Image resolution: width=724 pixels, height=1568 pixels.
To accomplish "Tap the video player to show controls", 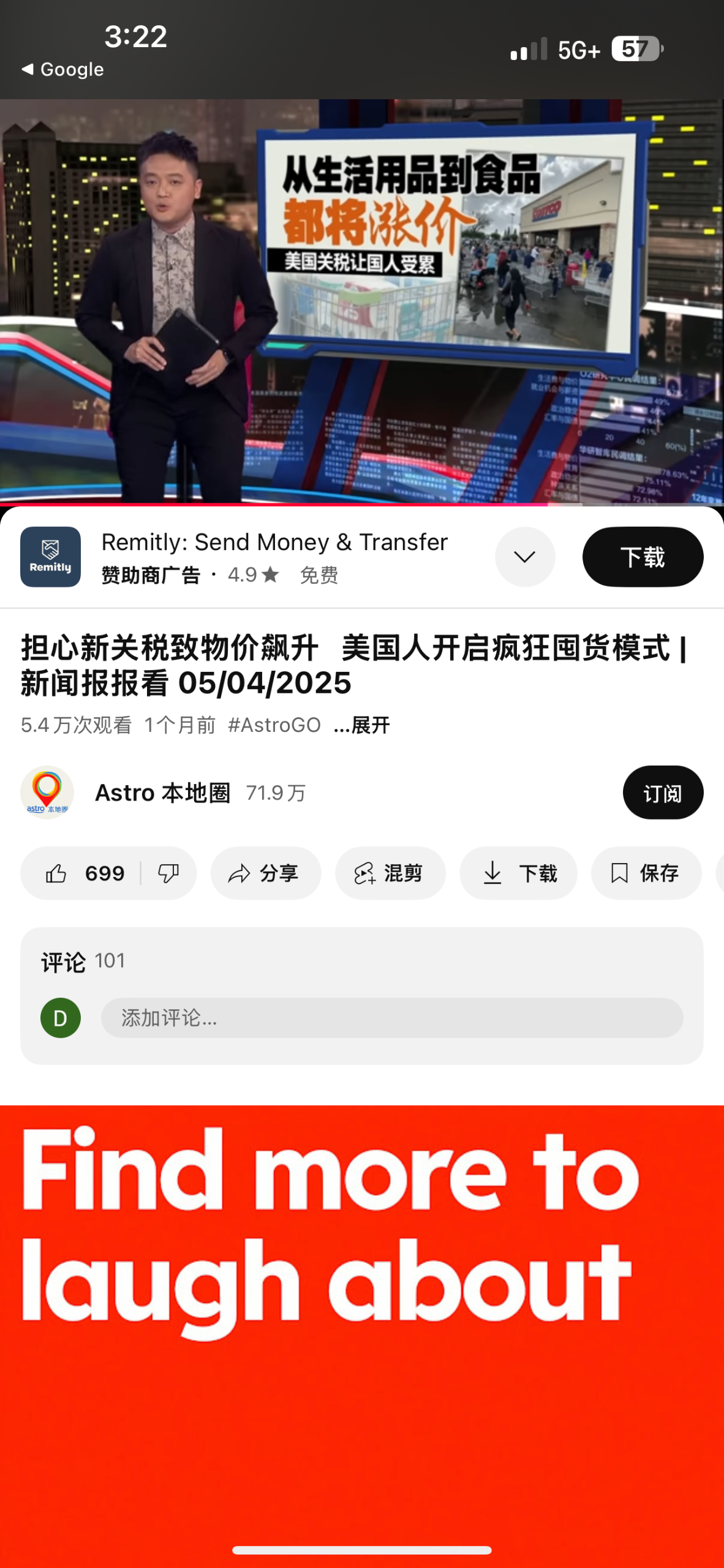I will [x=361, y=300].
